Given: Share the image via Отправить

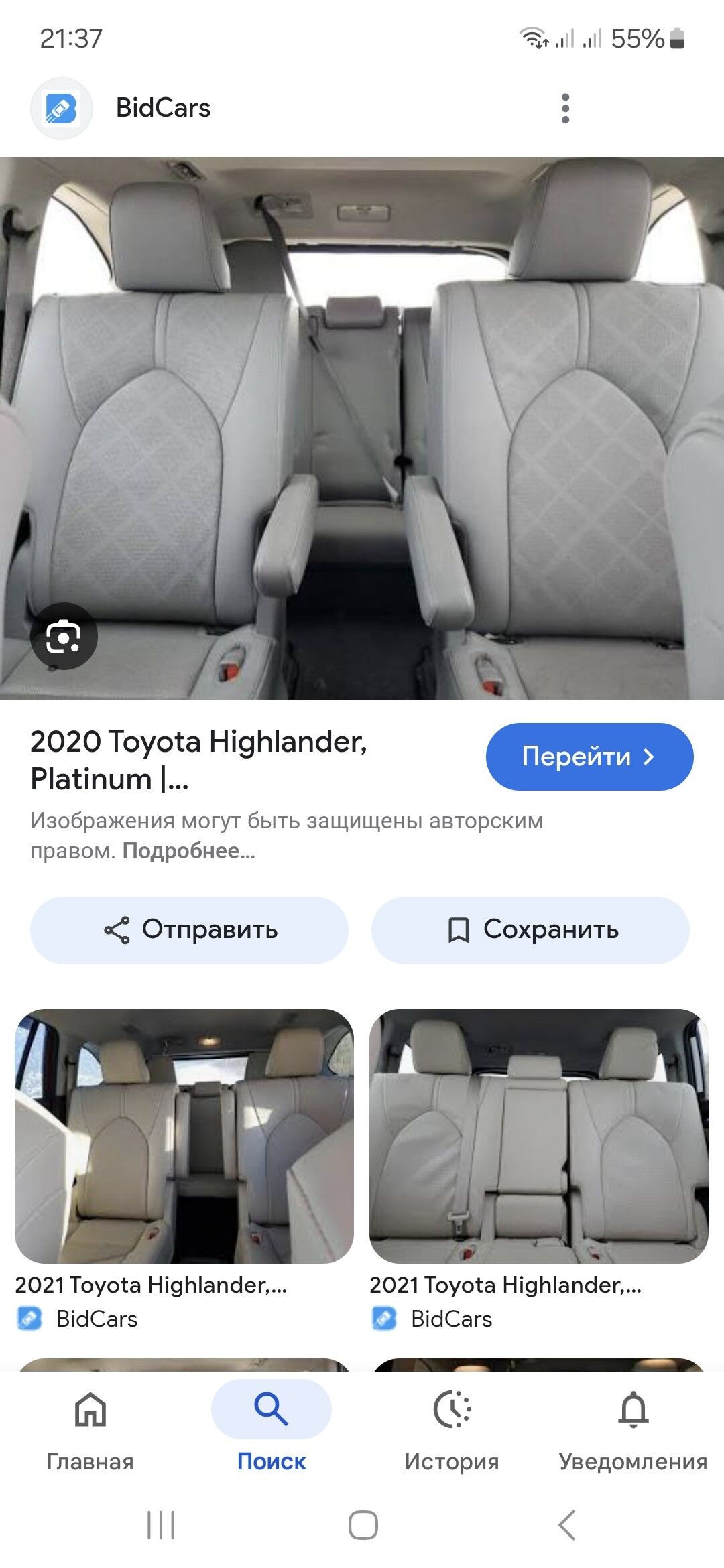Looking at the screenshot, I should pos(189,930).
